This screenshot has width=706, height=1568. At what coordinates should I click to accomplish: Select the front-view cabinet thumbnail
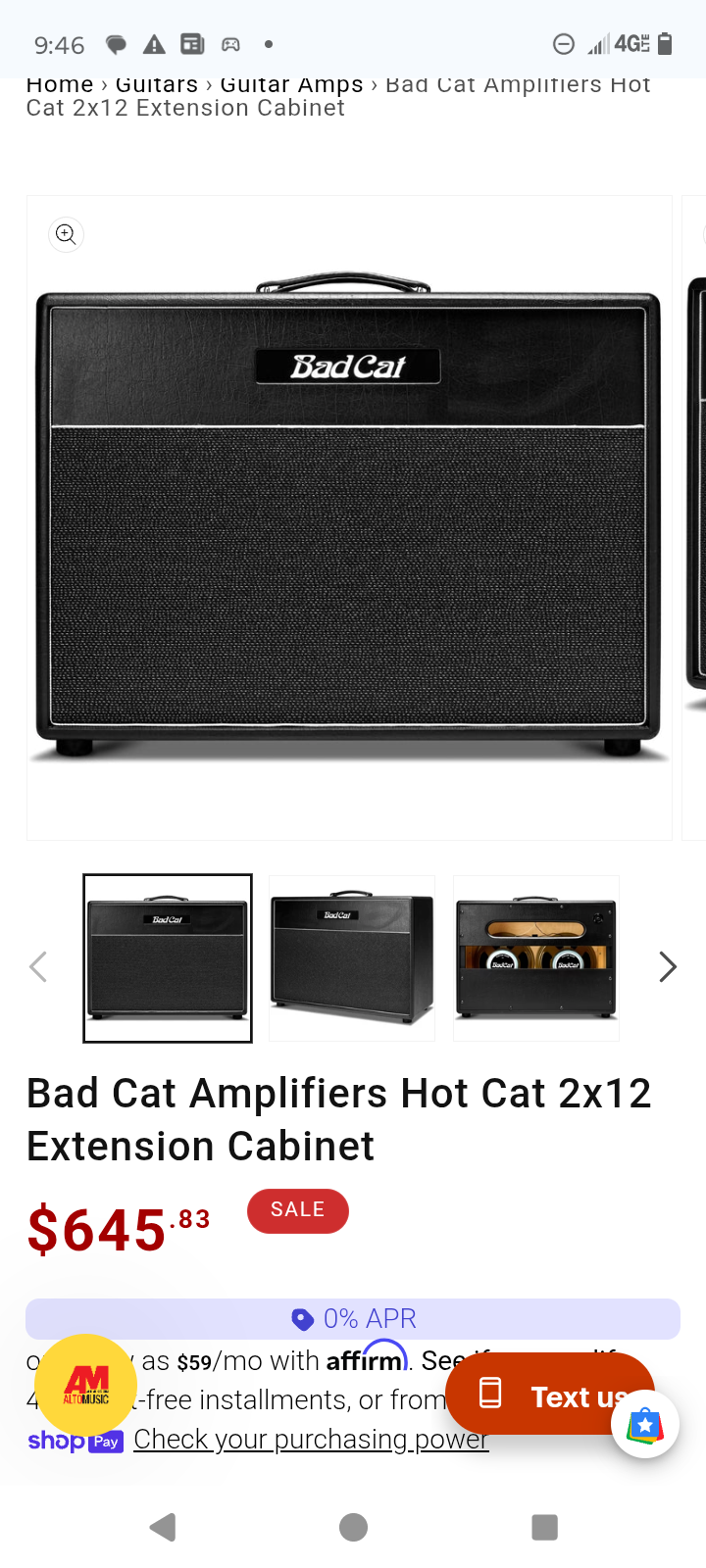pyautogui.click(x=168, y=957)
